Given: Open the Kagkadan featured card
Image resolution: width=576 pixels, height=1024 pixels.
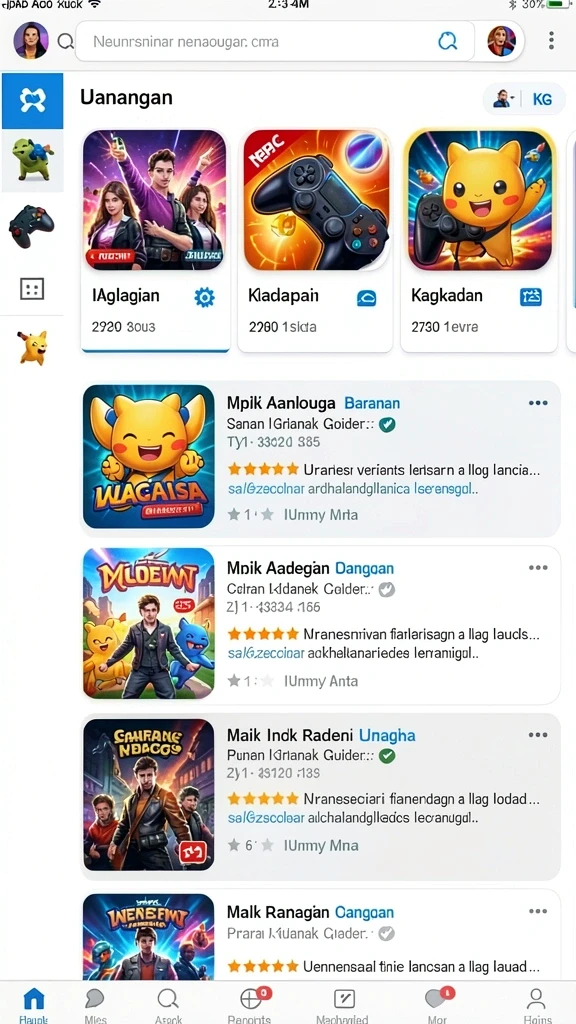Looking at the screenshot, I should point(479,240).
